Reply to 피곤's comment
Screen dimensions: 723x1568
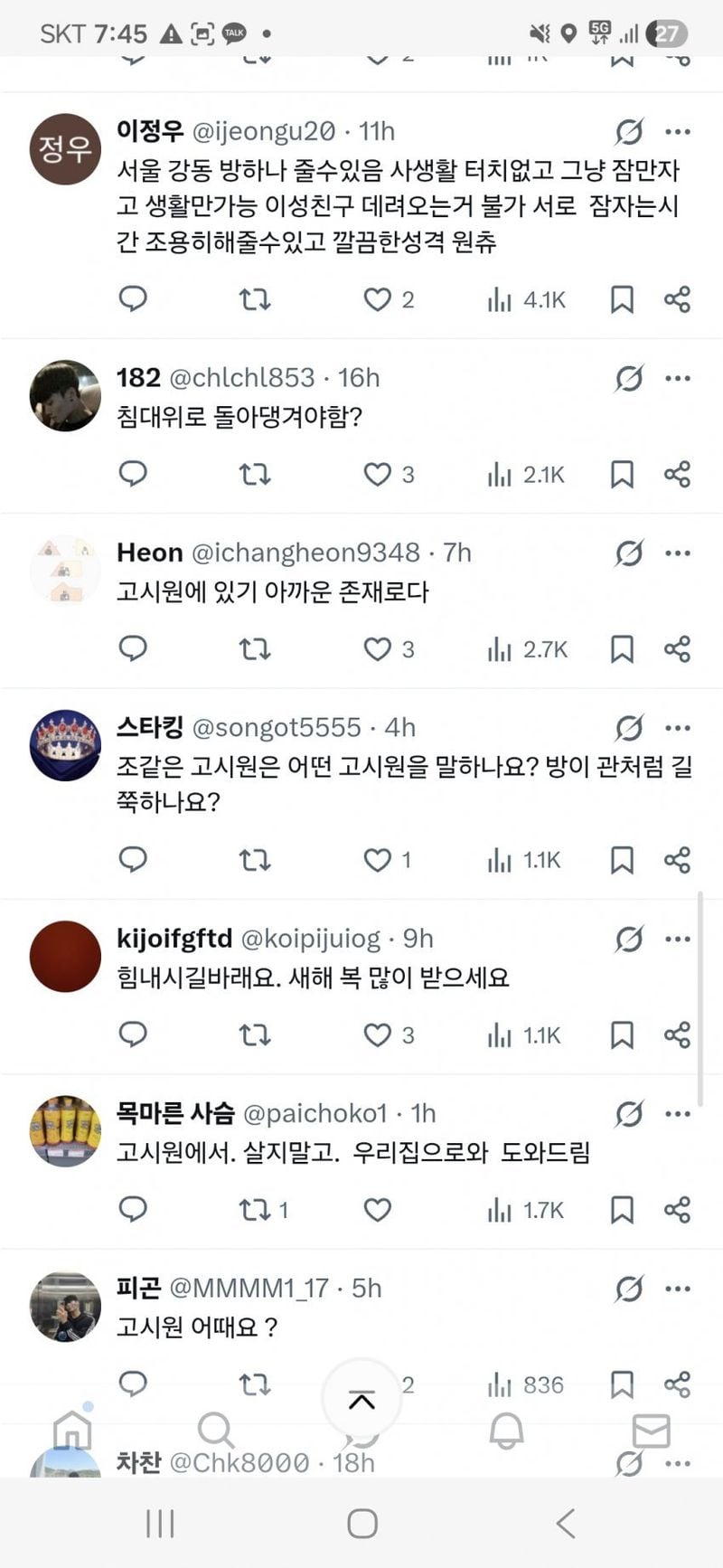(133, 1384)
